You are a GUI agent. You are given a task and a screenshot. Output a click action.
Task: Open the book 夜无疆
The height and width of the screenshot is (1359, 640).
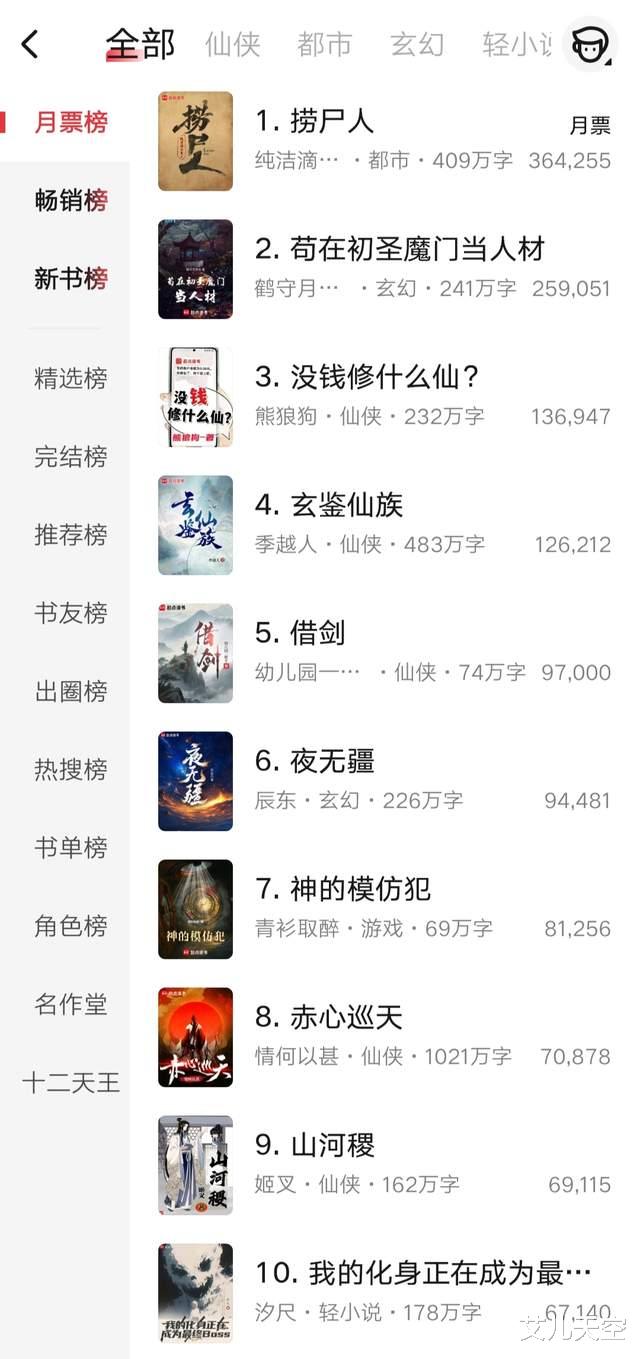click(x=332, y=761)
